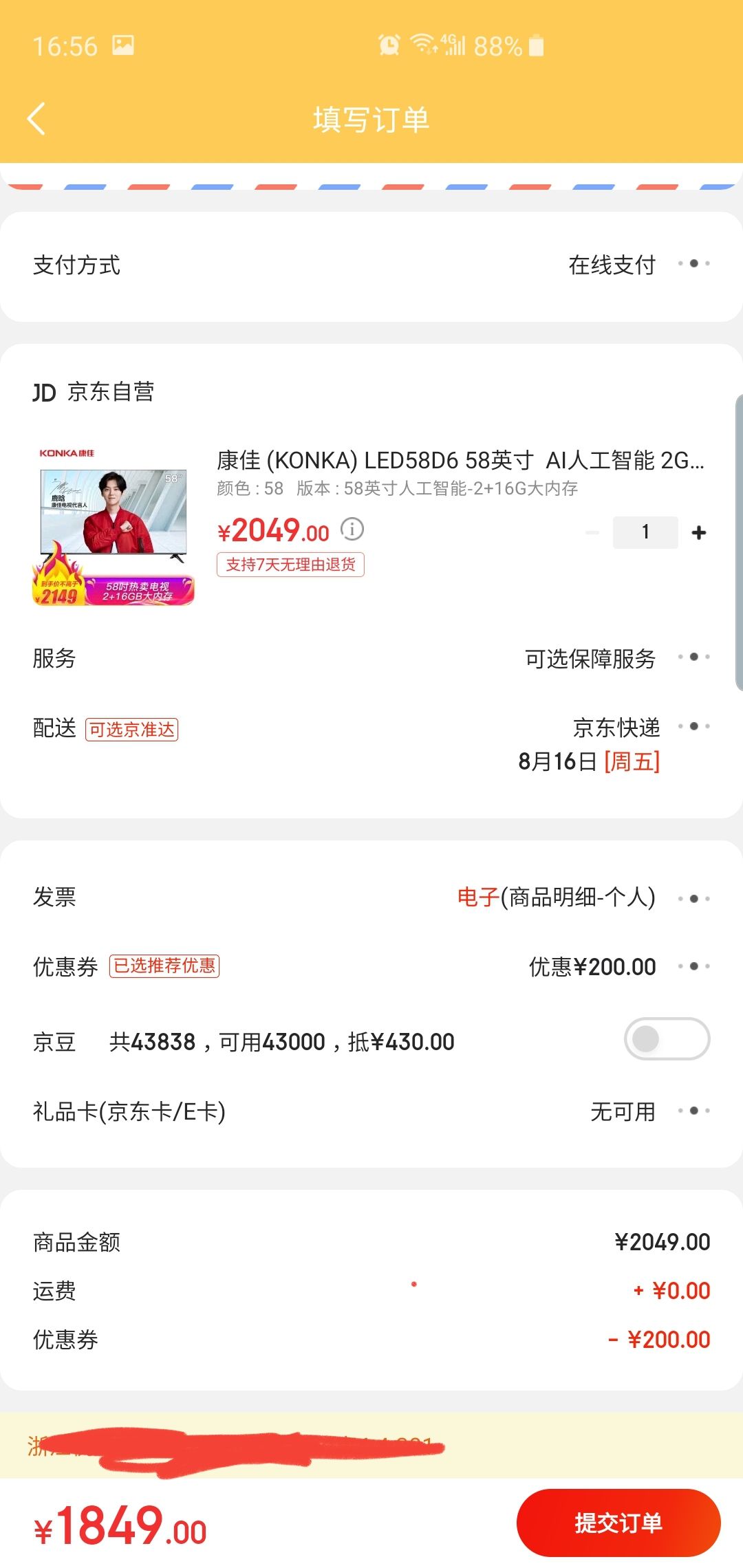Toggle the 京豆 deduction switch on

coord(666,1039)
